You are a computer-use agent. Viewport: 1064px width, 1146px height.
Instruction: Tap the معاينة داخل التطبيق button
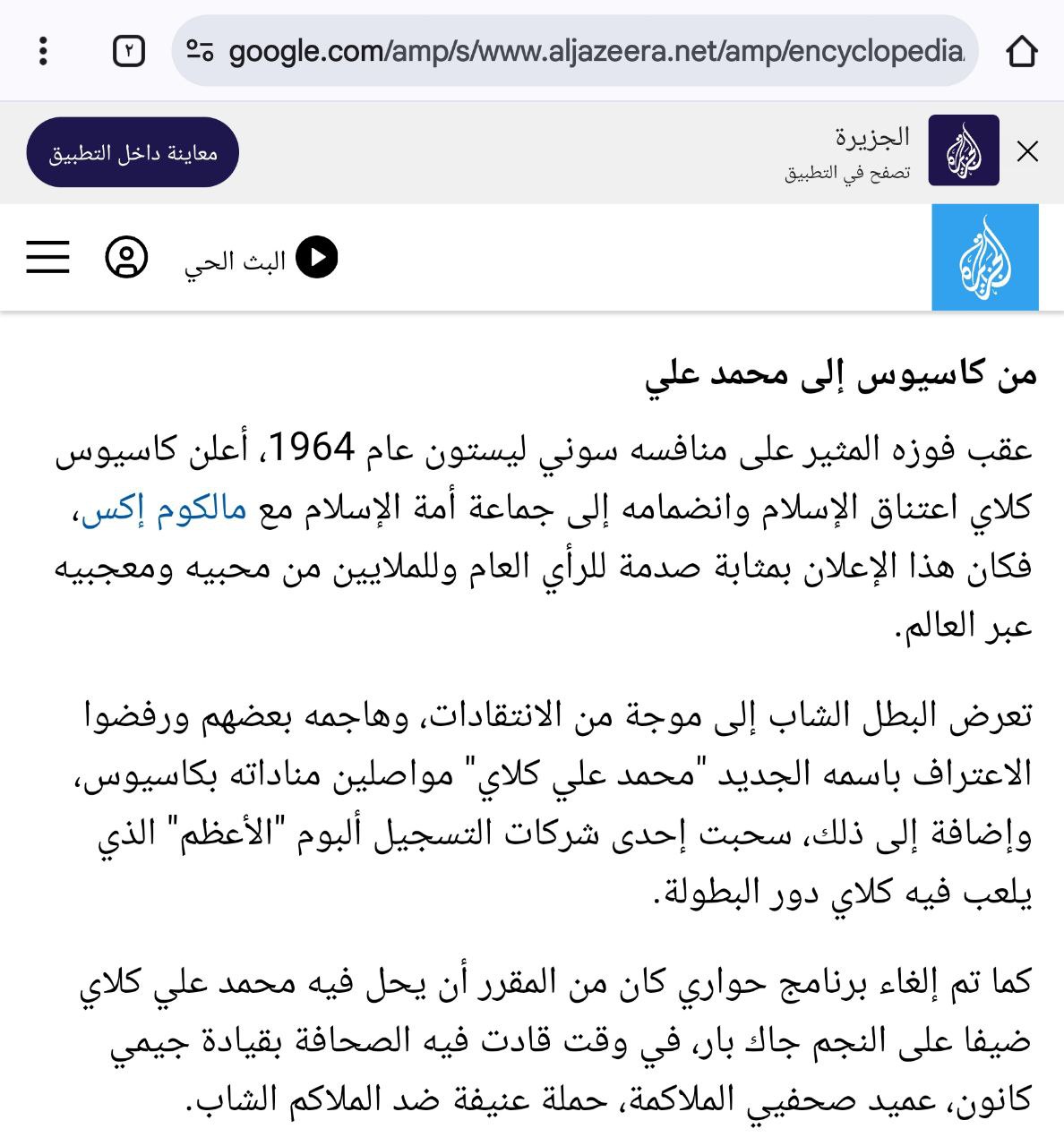pyautogui.click(x=131, y=150)
